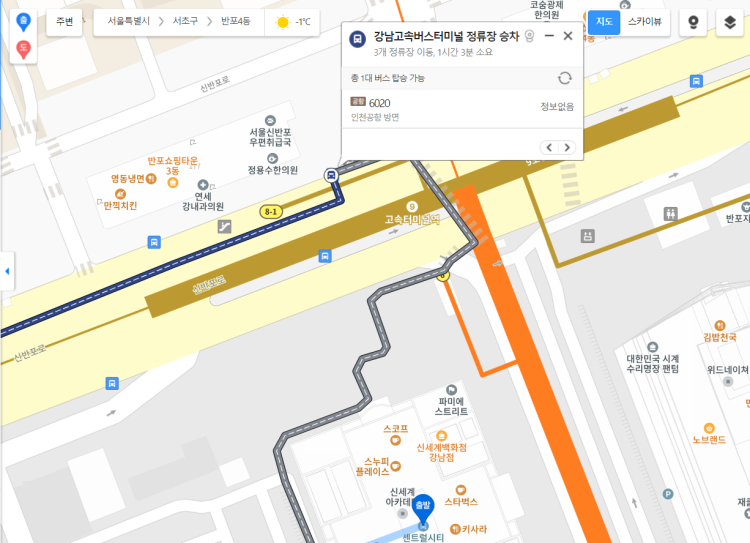
Task: Go to the previous stop in the popup
Action: point(549,147)
